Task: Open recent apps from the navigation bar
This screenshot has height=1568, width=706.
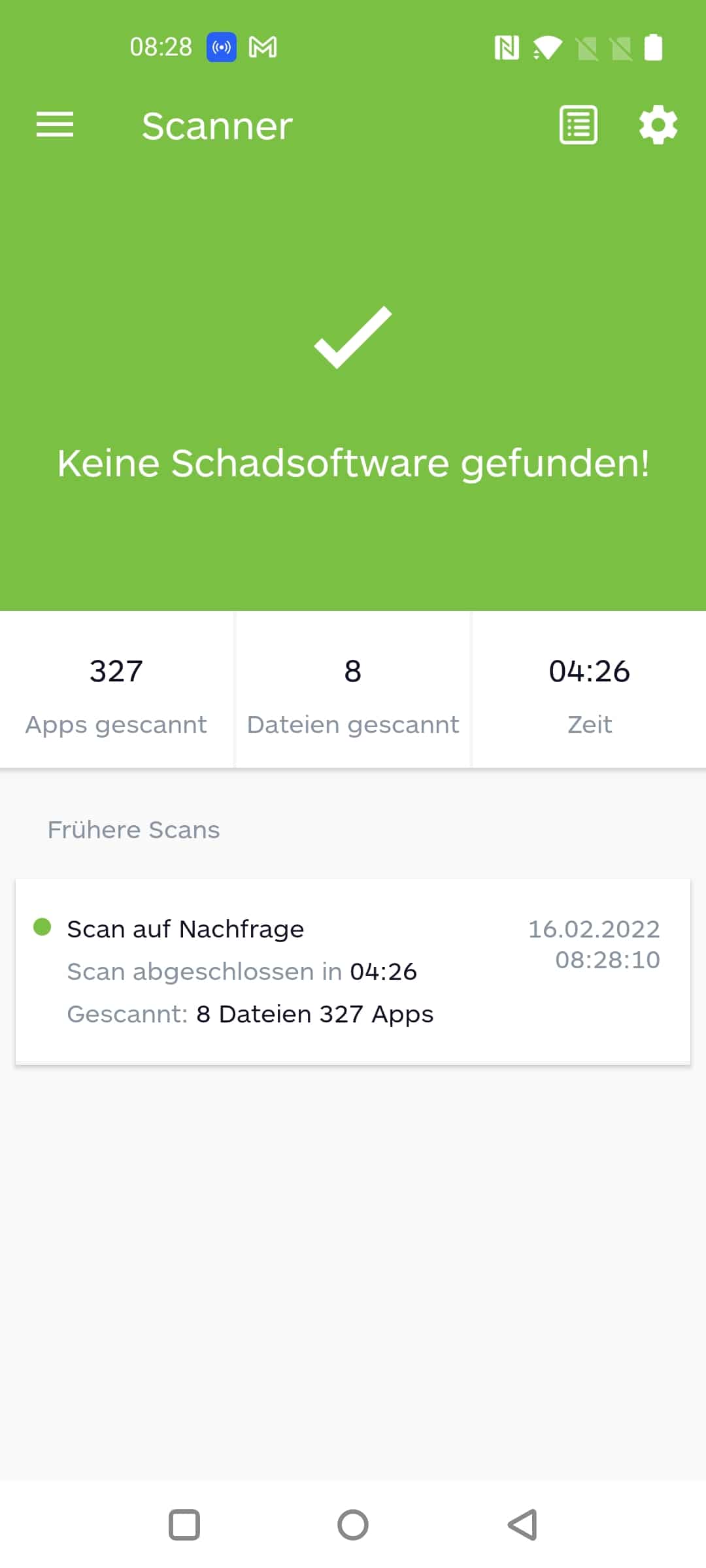Action: pyautogui.click(x=184, y=1525)
